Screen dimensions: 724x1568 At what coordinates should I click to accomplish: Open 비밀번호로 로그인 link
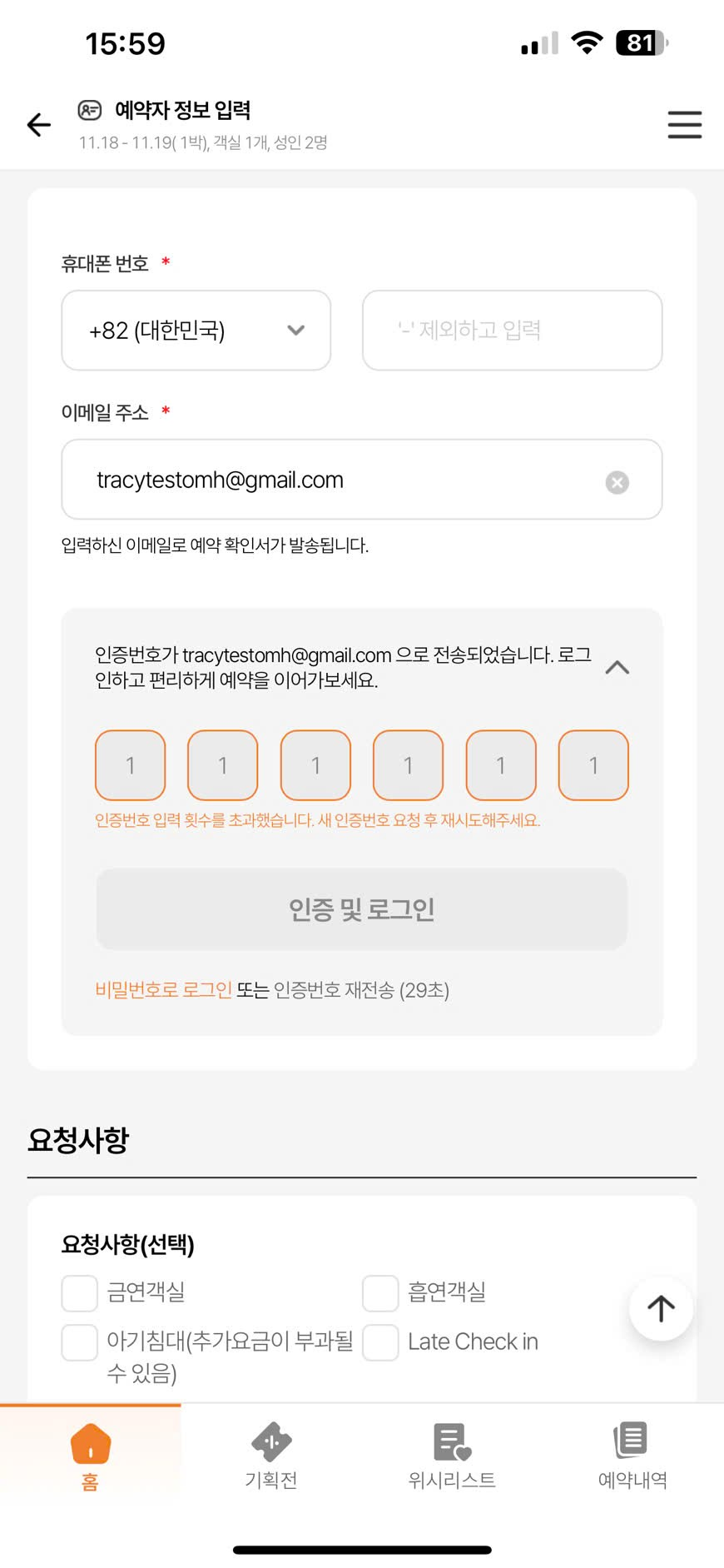163,990
